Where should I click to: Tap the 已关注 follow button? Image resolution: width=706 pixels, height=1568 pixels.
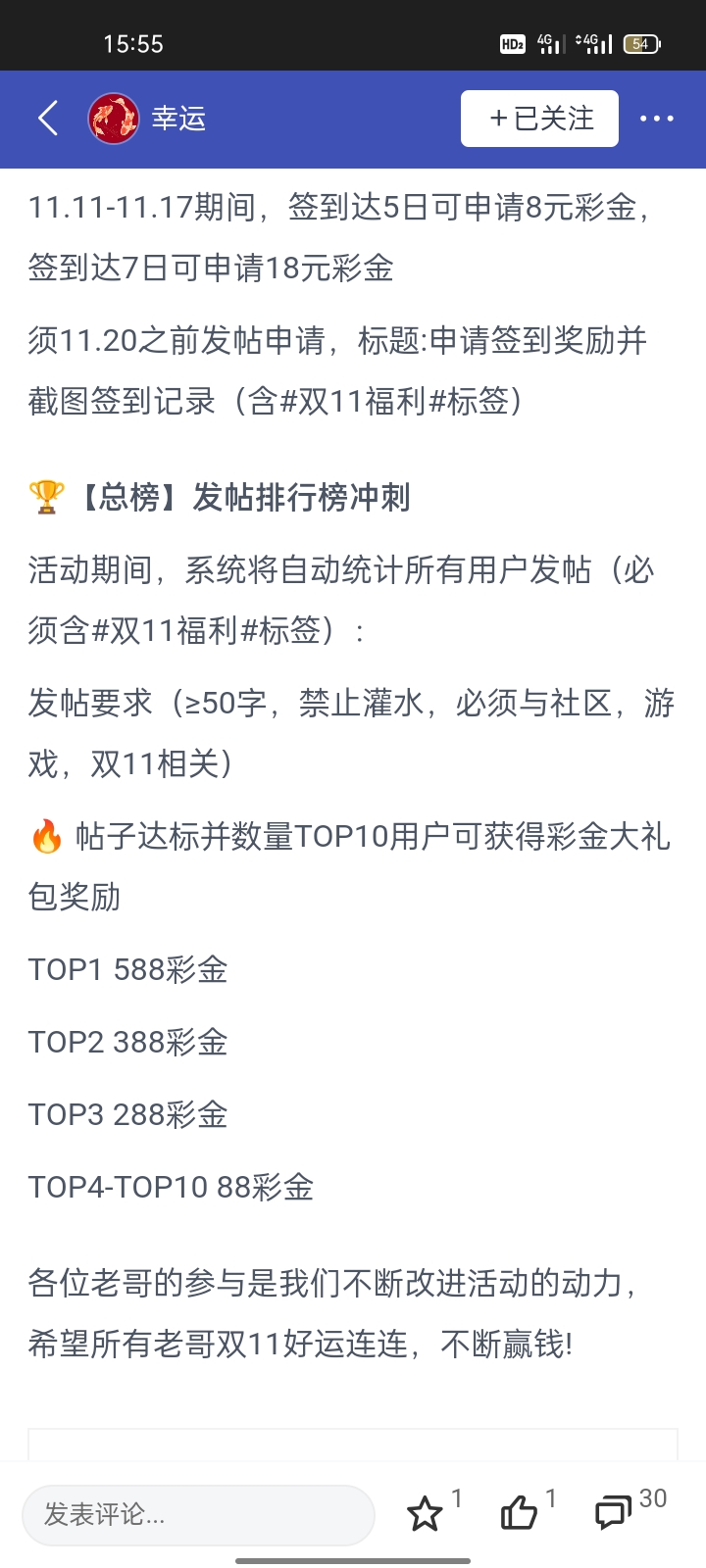point(539,119)
